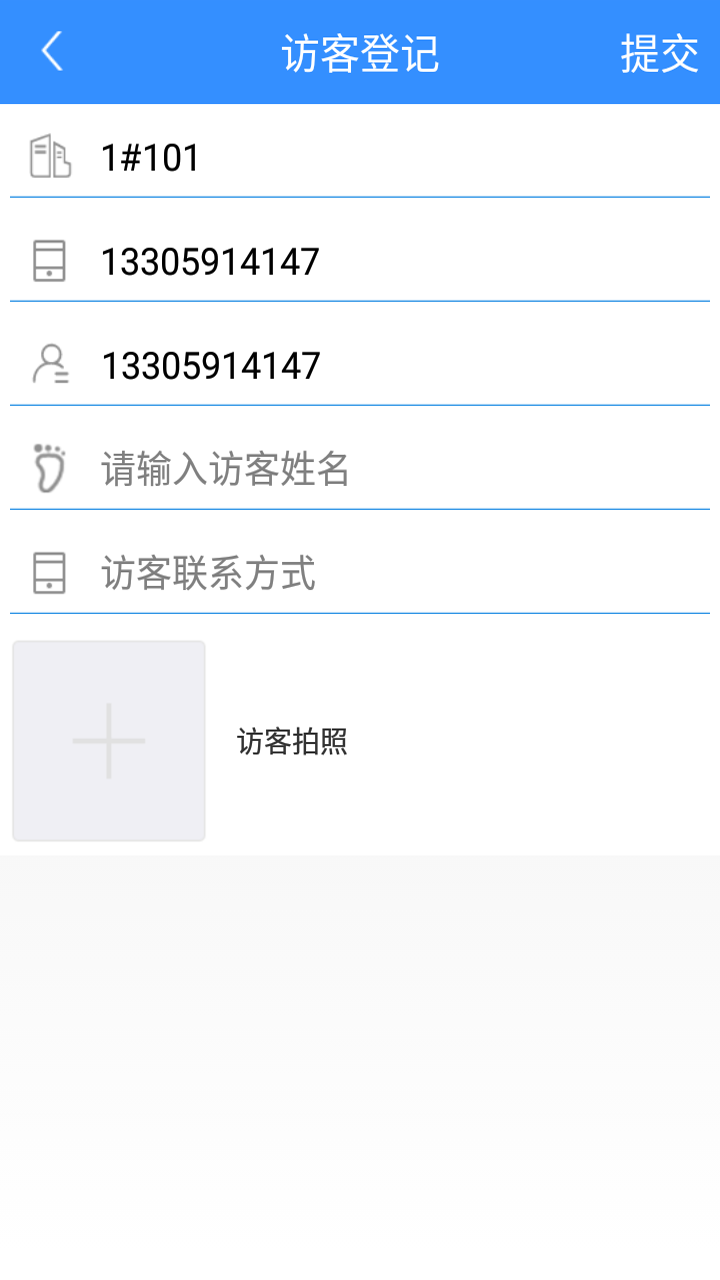720x1280 pixels.
Task: Edit the owner name field beside the person icon
Action: point(400,366)
